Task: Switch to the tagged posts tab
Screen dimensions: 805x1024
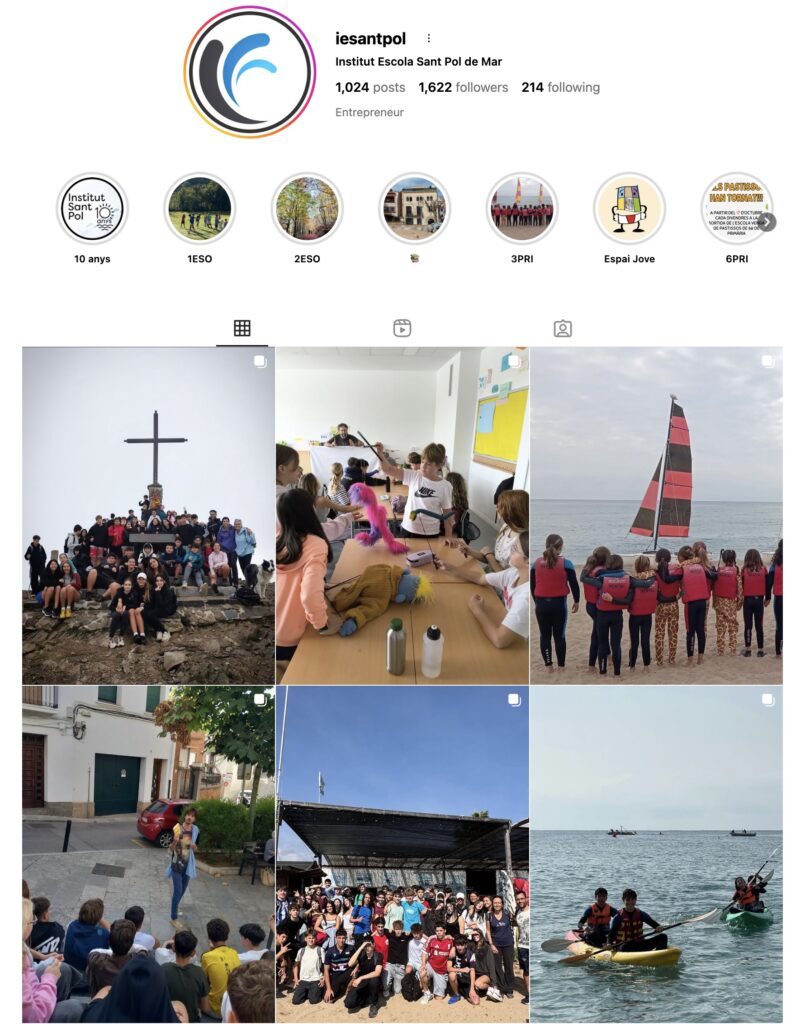Action: [x=563, y=328]
